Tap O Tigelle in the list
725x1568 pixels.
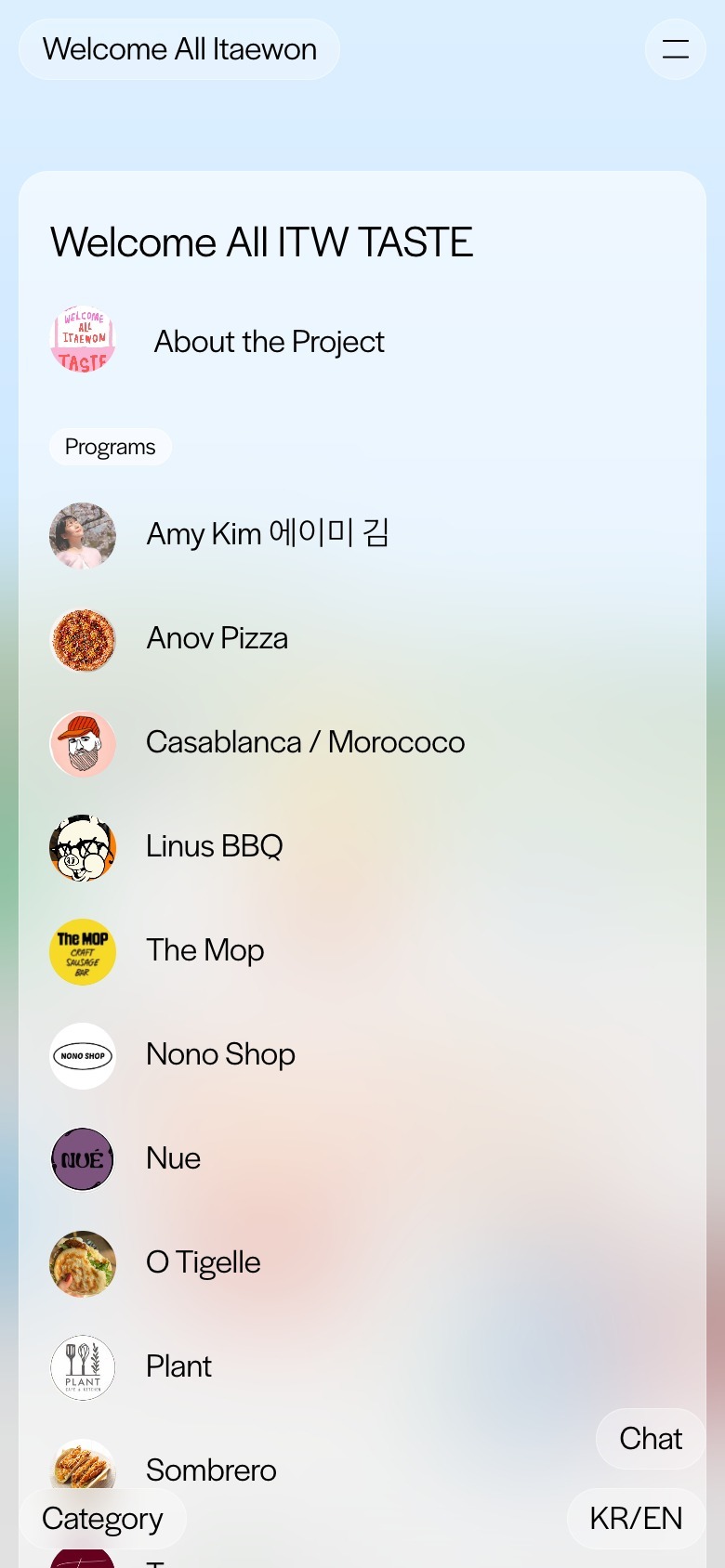point(203,1262)
